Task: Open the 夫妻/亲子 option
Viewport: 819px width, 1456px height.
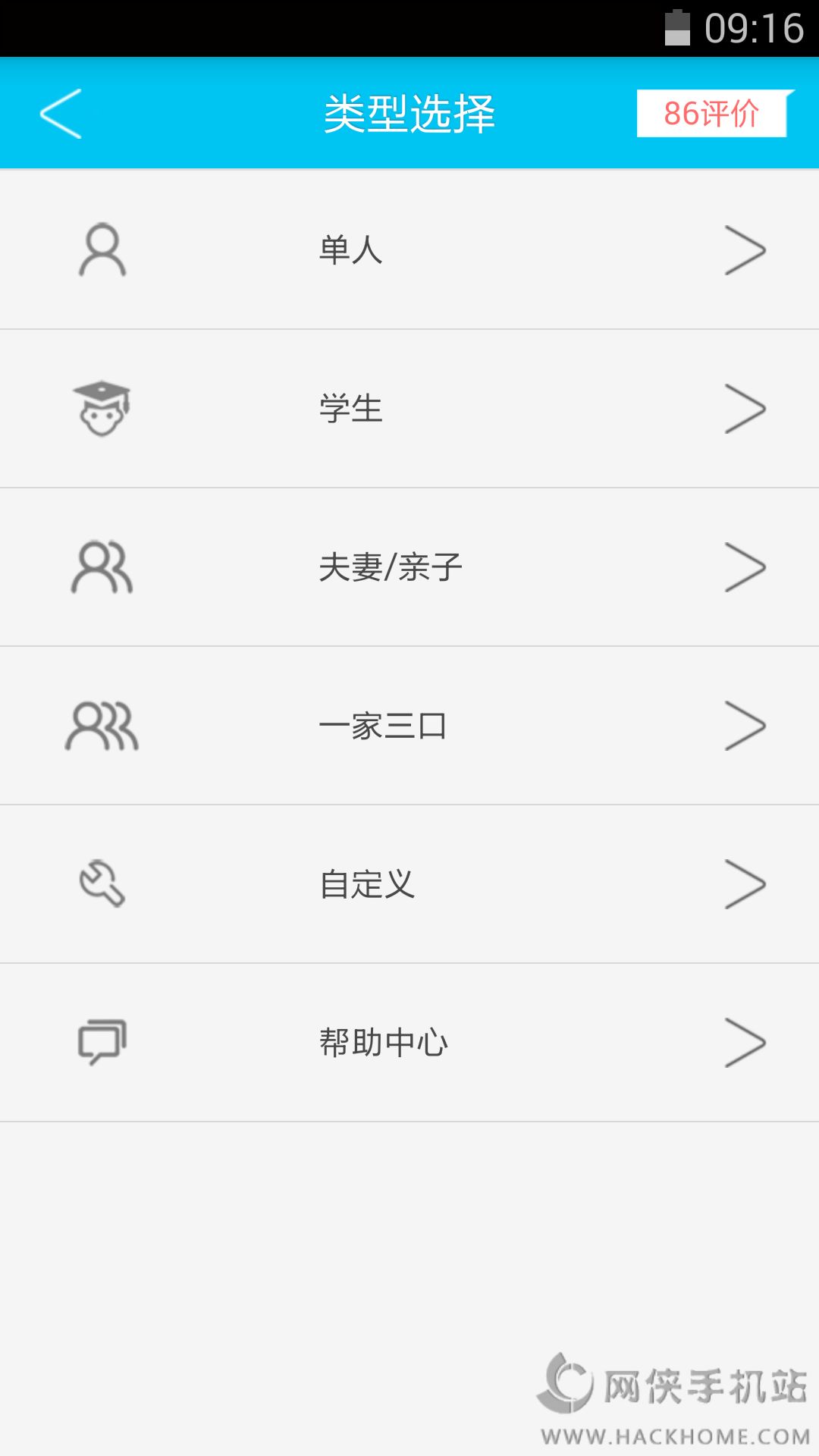Action: click(409, 567)
